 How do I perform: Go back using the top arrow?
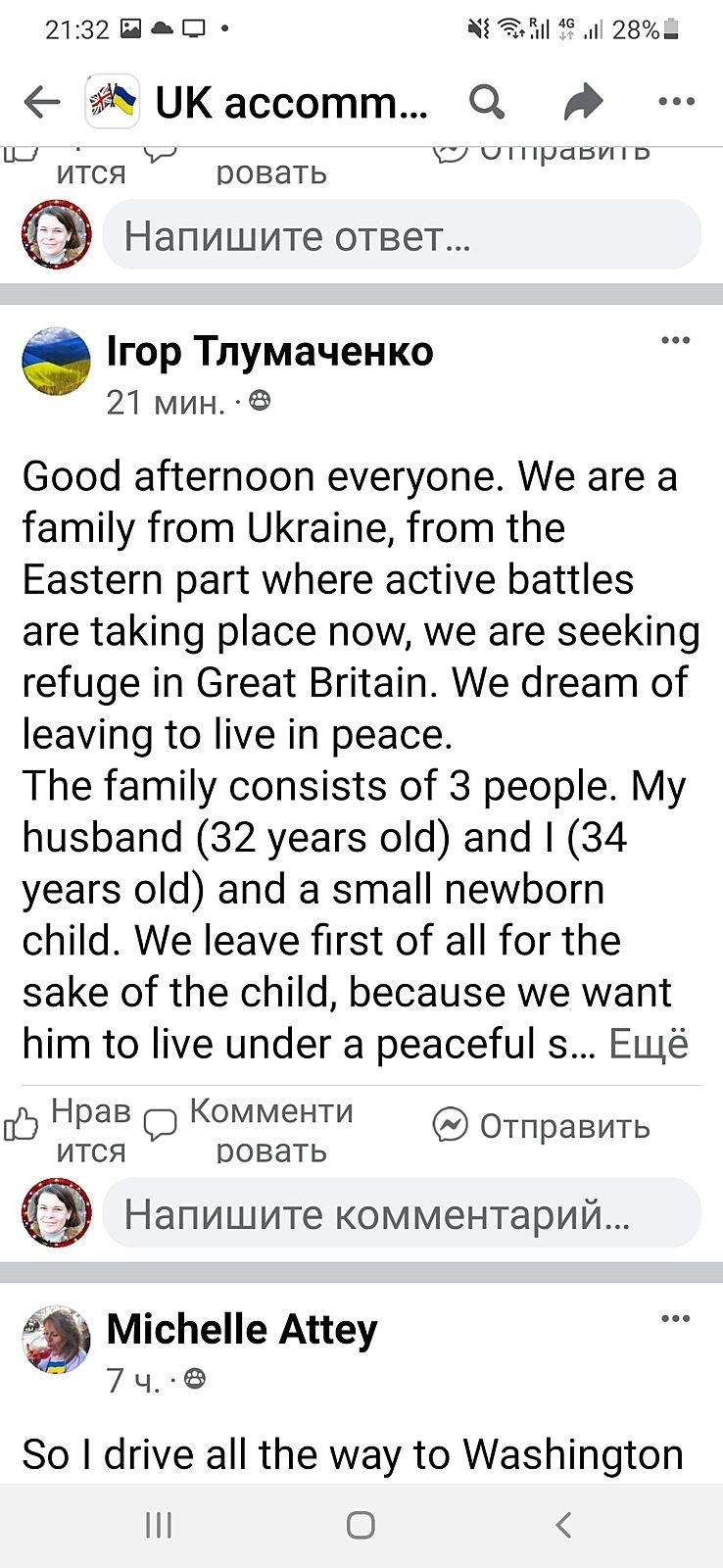coord(41,101)
